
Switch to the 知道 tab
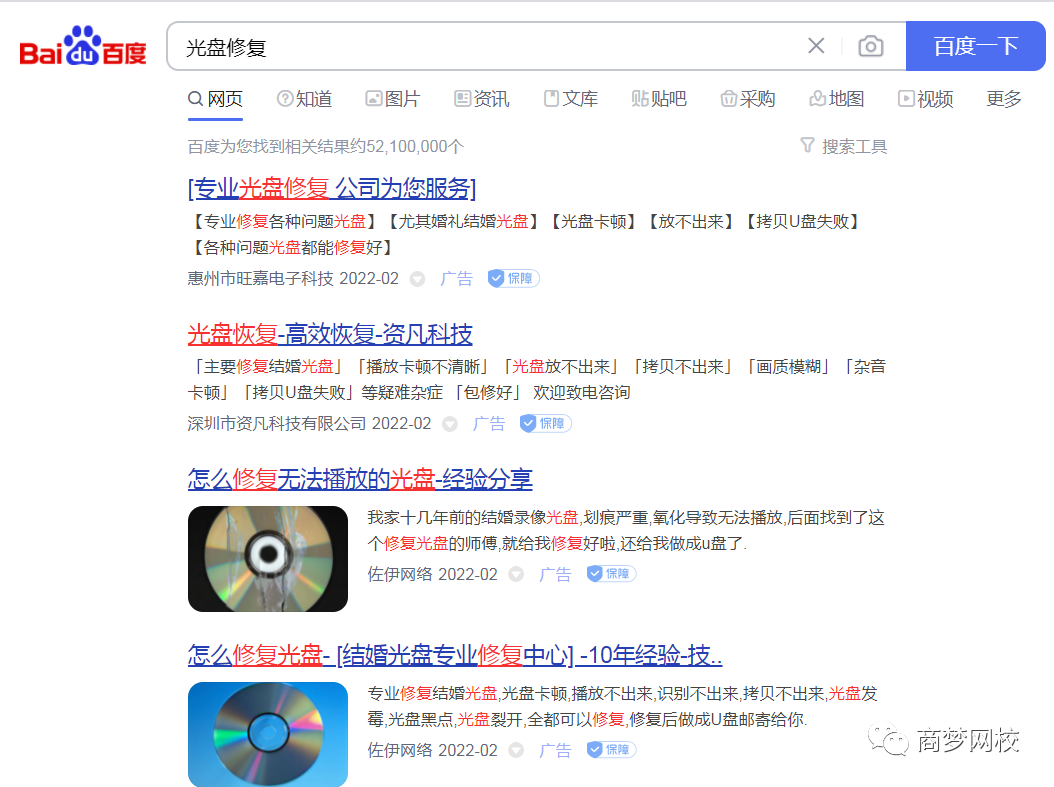304,99
